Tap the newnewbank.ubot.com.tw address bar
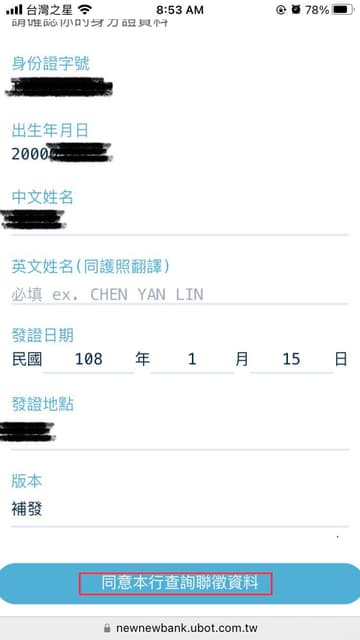This screenshot has height=640, width=360. tap(180, 628)
